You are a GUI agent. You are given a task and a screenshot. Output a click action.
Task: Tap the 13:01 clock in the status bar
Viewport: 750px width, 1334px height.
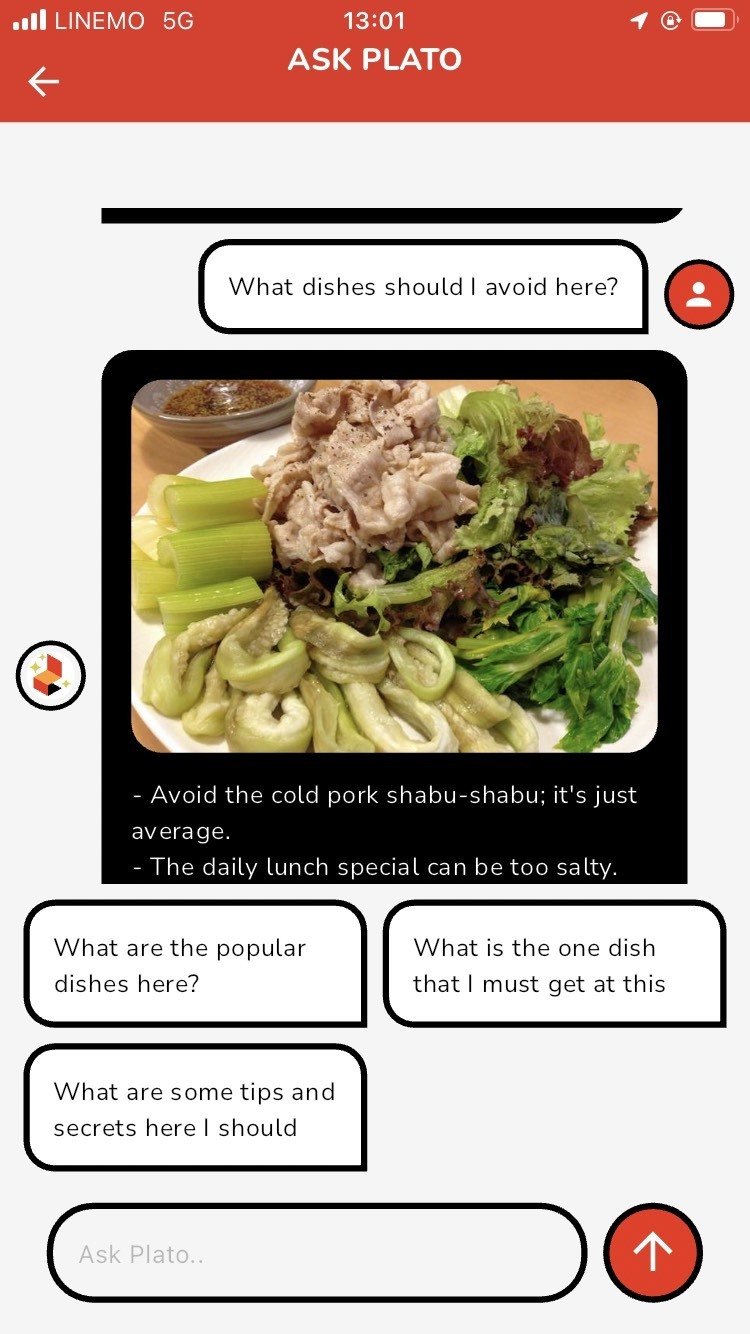374,18
